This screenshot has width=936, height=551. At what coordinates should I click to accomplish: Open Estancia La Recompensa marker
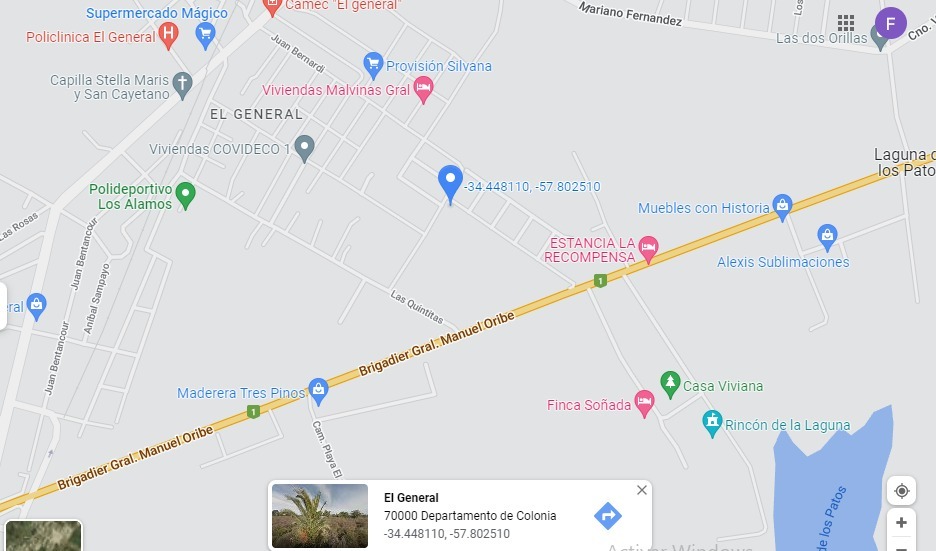(648, 246)
